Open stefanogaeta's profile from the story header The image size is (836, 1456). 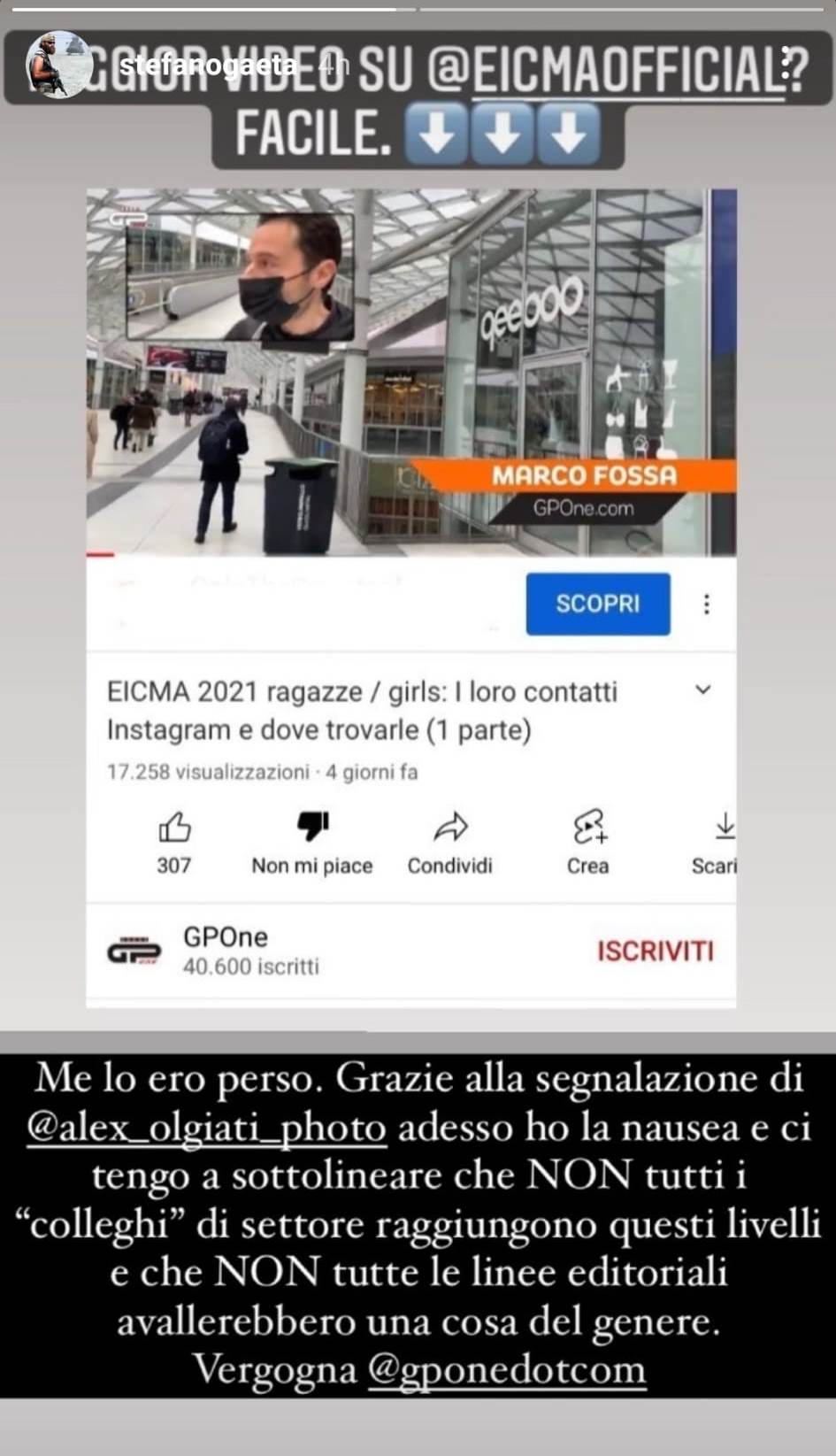coord(207,65)
